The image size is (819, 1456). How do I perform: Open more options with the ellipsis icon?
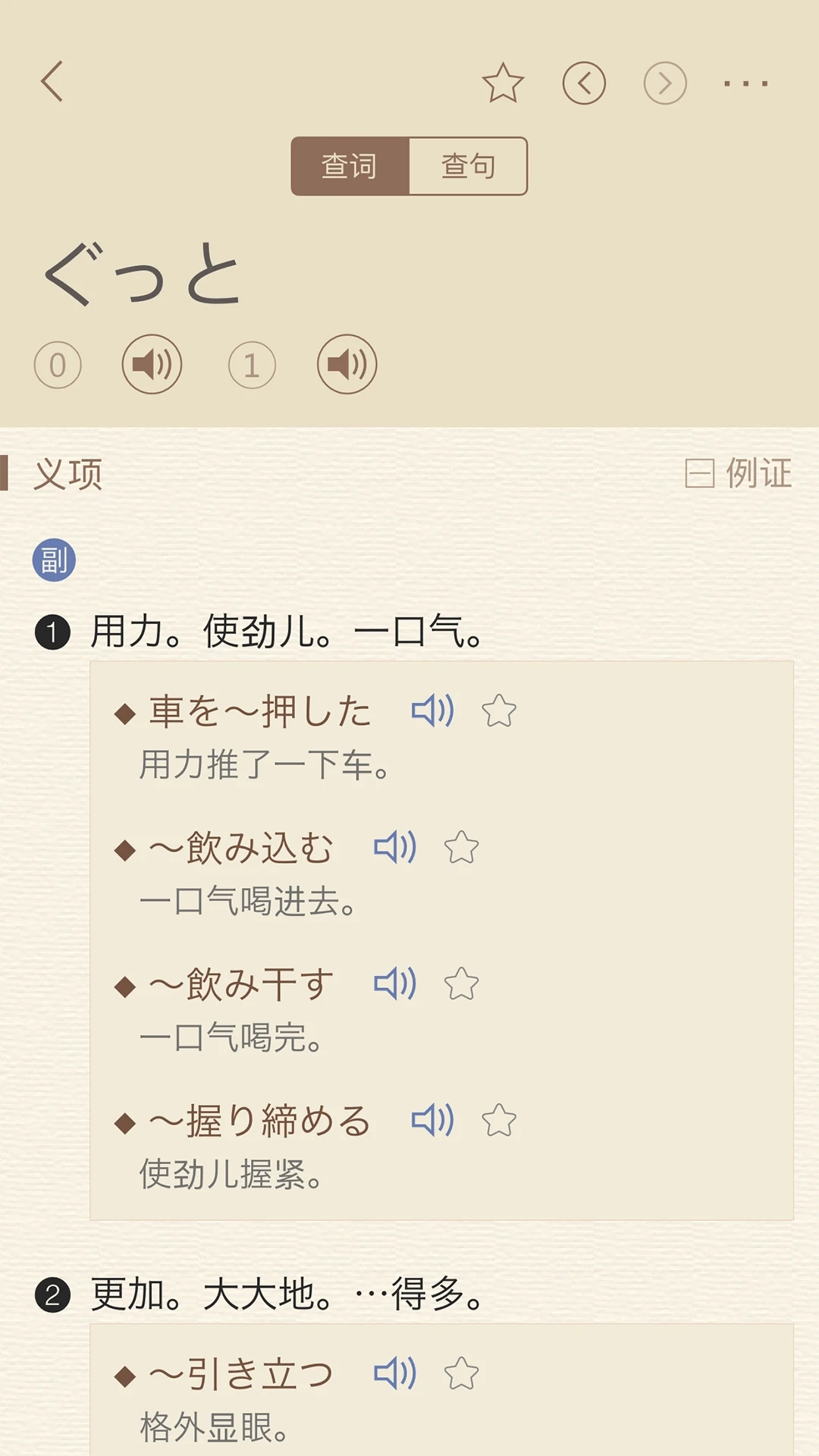click(744, 82)
